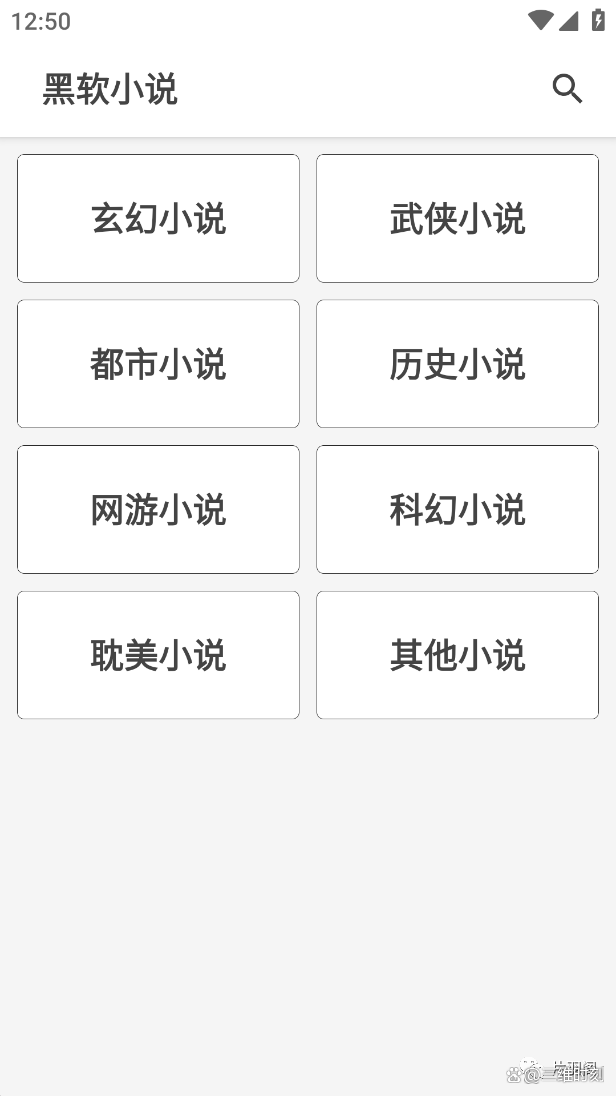Tap the 耽美小说 category card

click(158, 655)
